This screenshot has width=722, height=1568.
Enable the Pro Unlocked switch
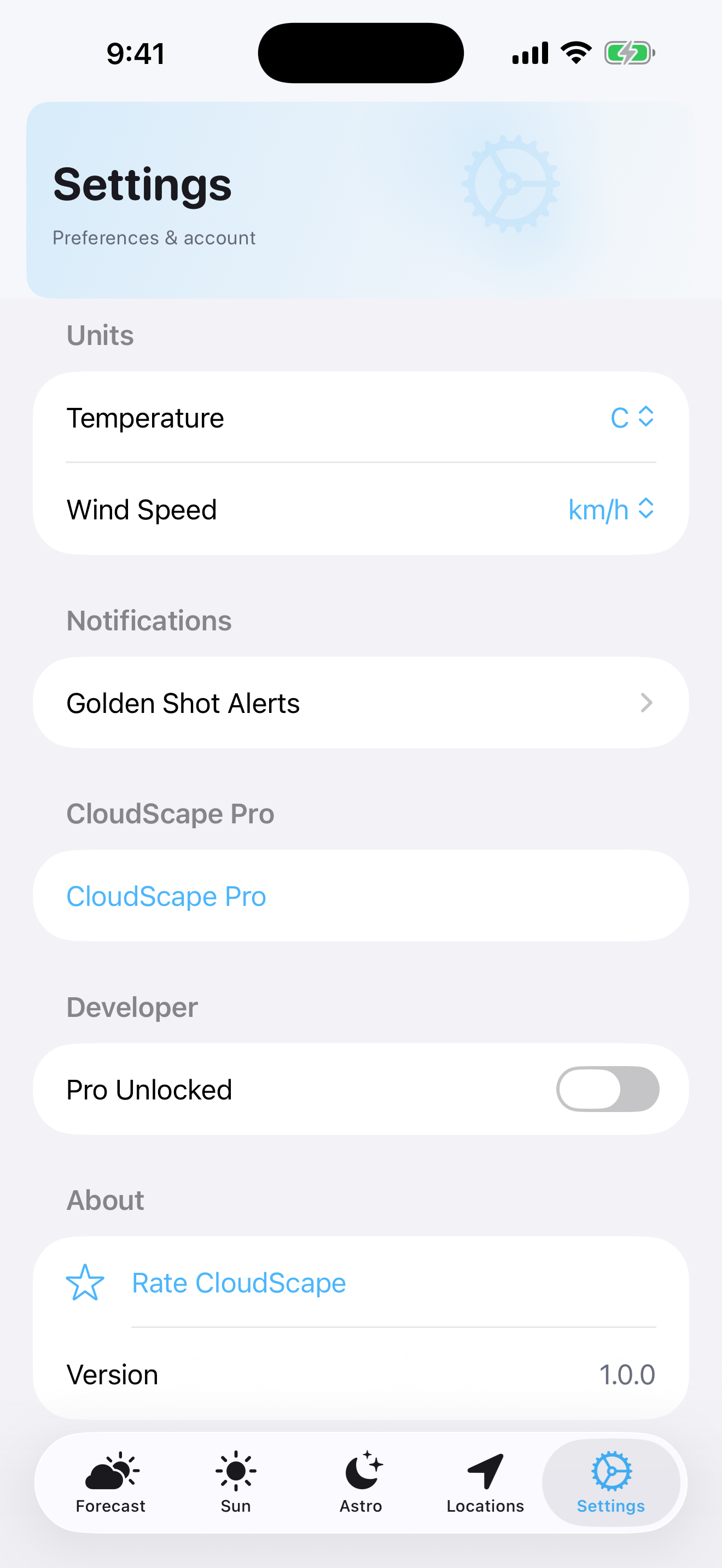607,1089
